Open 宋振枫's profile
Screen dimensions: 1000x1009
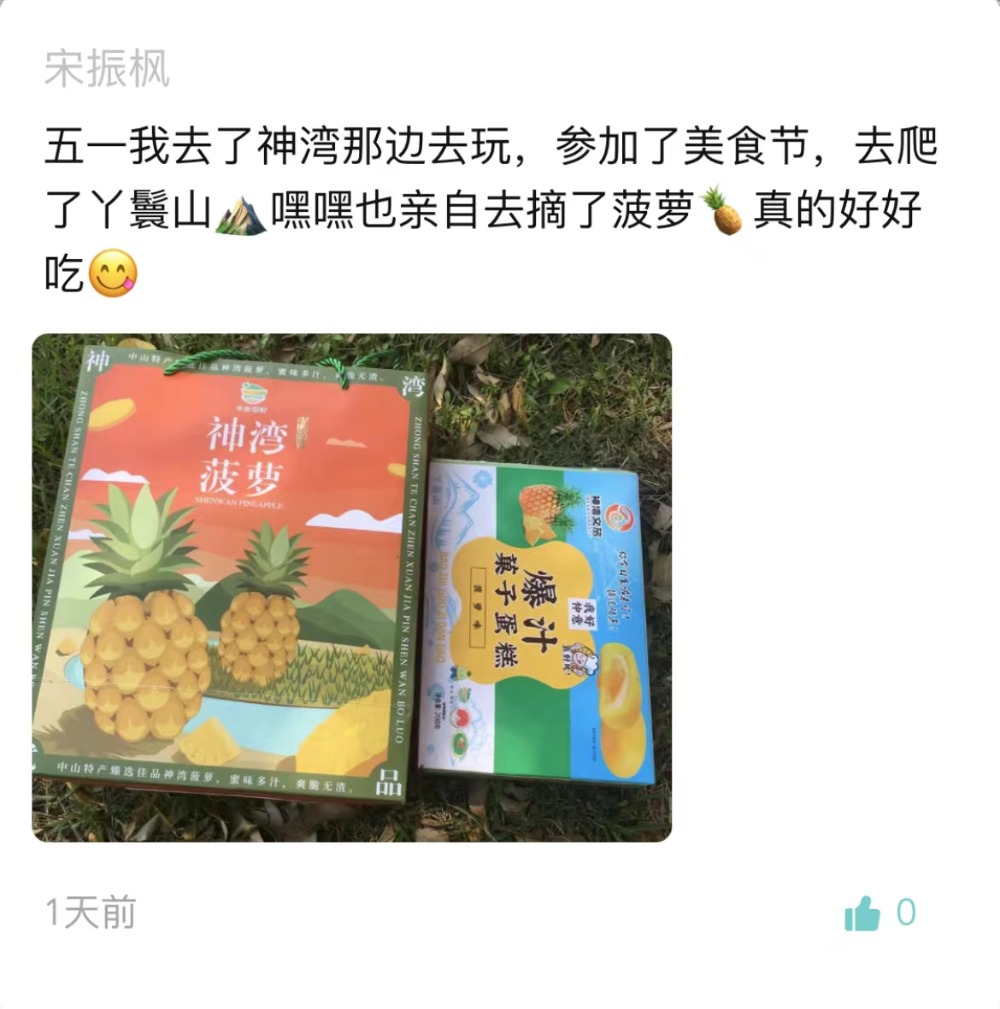(107, 70)
